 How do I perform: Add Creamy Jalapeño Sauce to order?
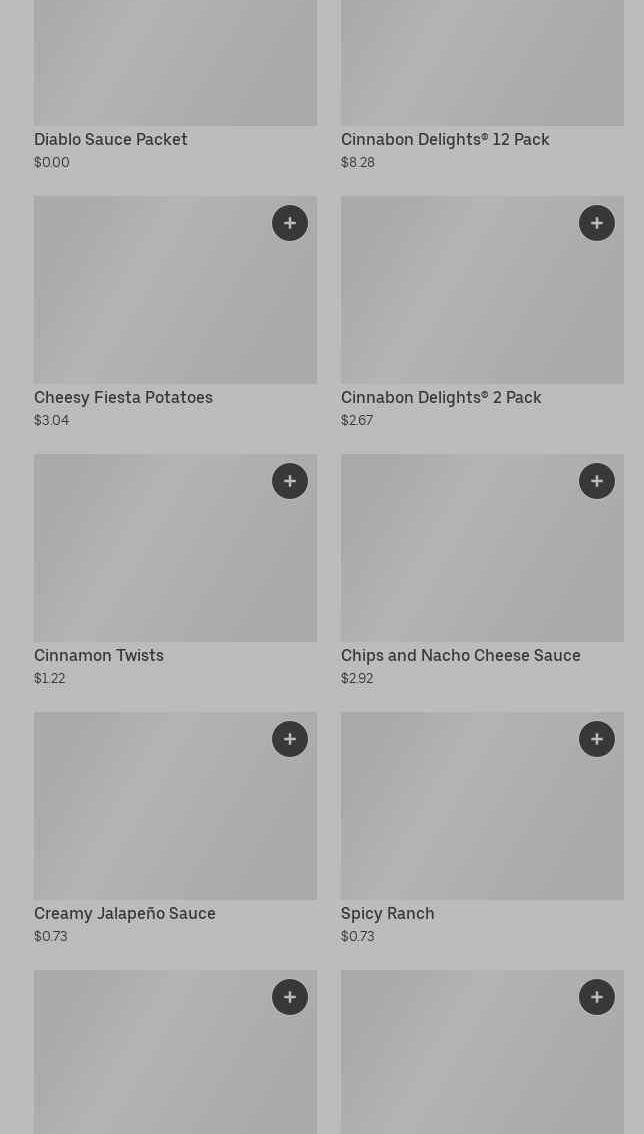[x=290, y=739]
